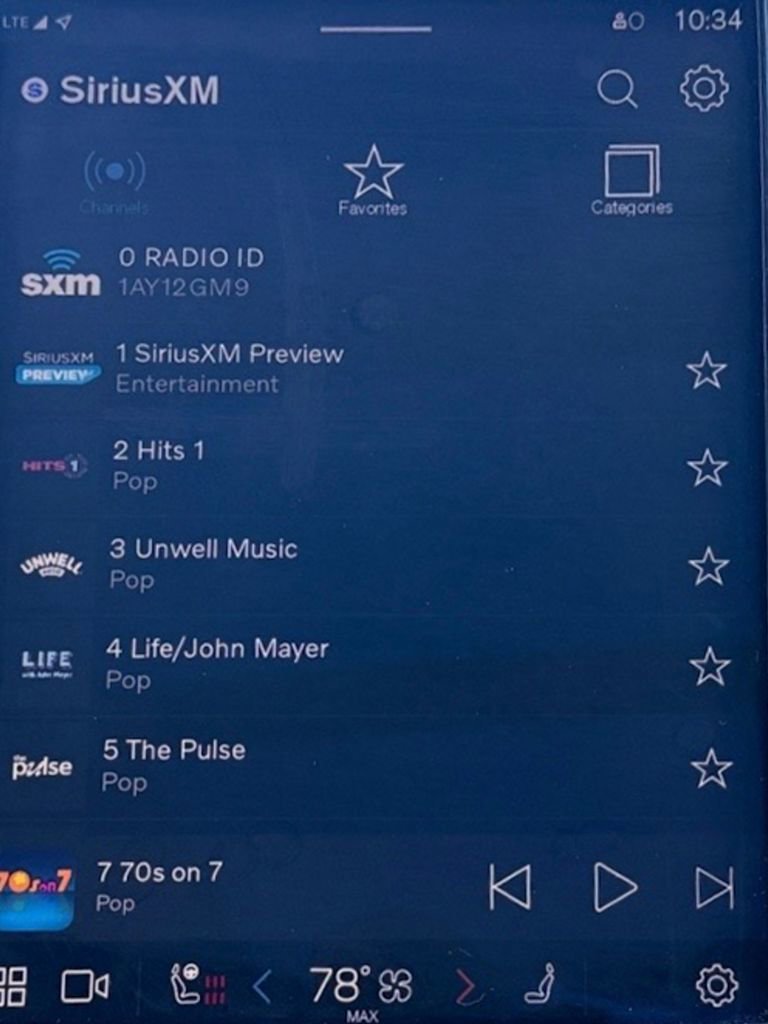This screenshot has height=1024, width=768.
Task: Tune to 5 The Pulse channel
Action: click(174, 765)
